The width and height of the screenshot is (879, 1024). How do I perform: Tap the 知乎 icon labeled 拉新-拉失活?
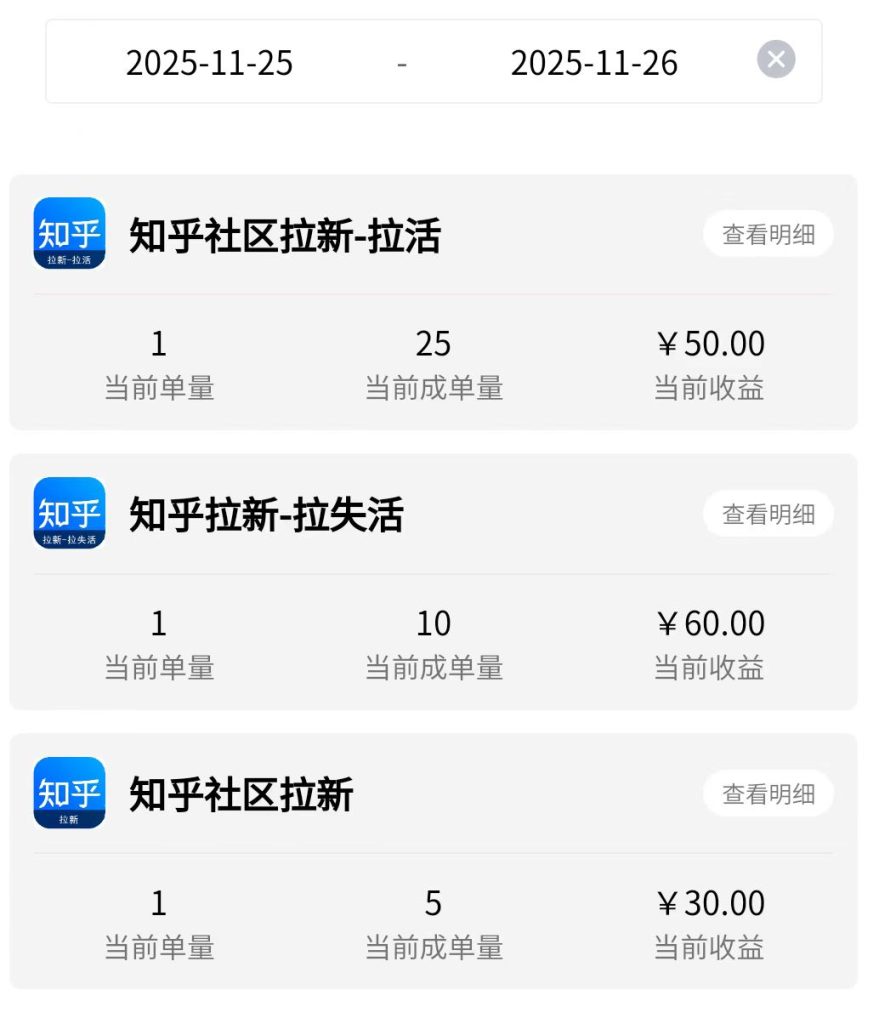(x=67, y=513)
